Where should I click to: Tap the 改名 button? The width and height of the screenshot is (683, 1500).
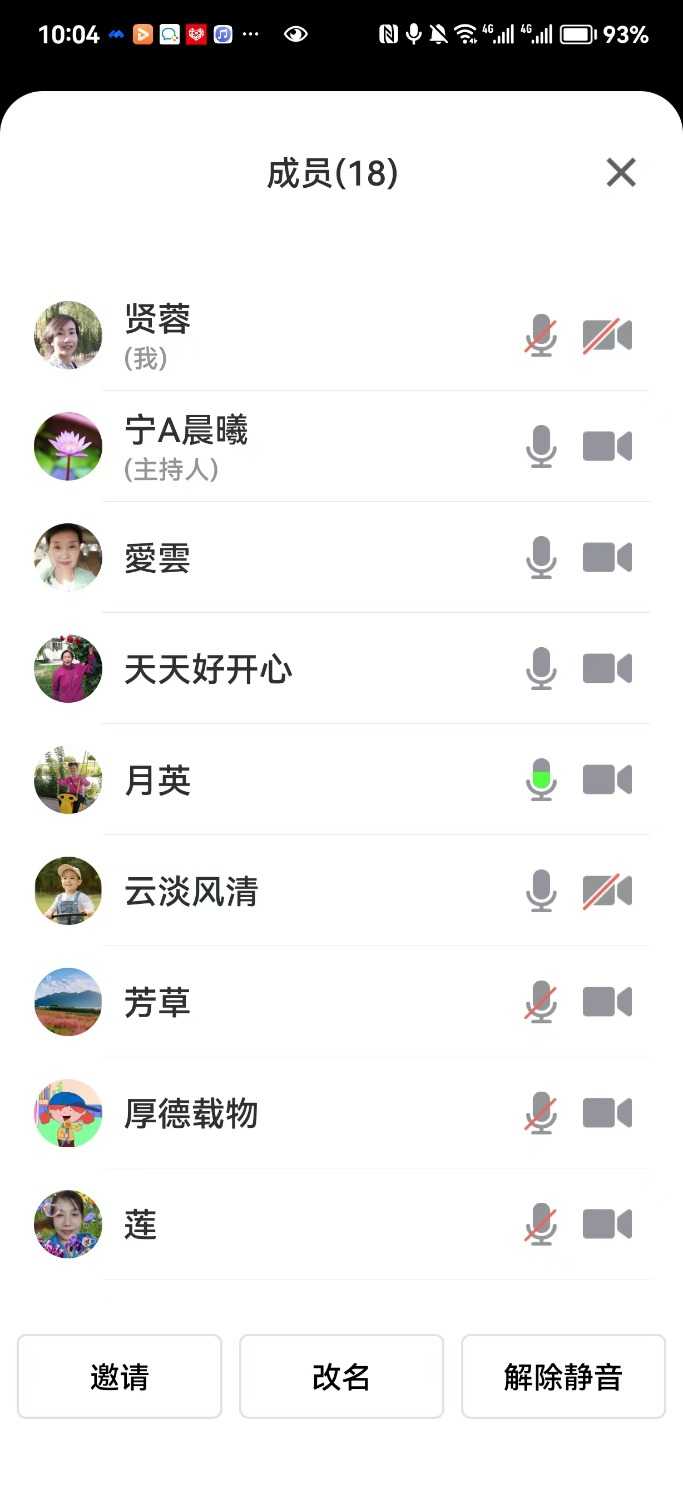click(x=341, y=1377)
